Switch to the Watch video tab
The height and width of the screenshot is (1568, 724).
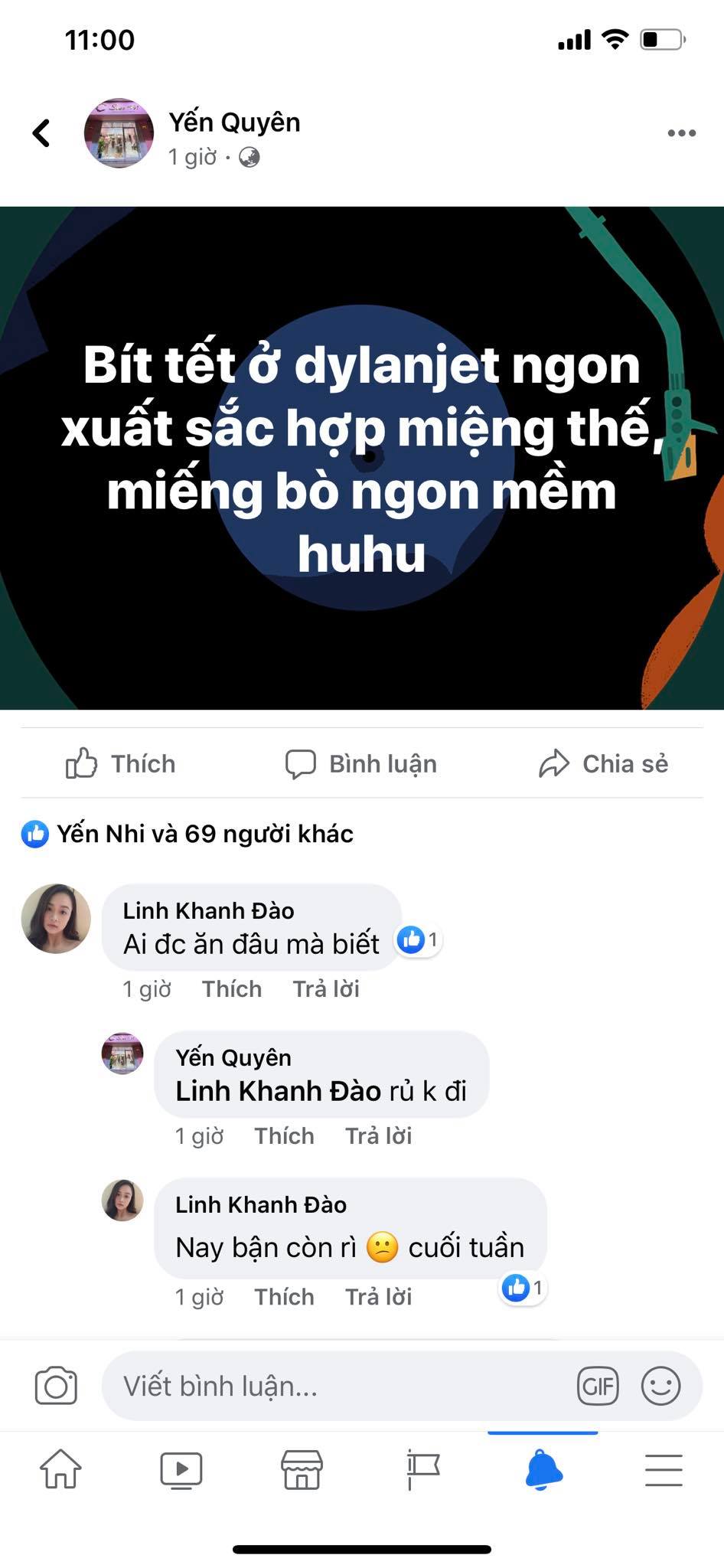point(181,1470)
